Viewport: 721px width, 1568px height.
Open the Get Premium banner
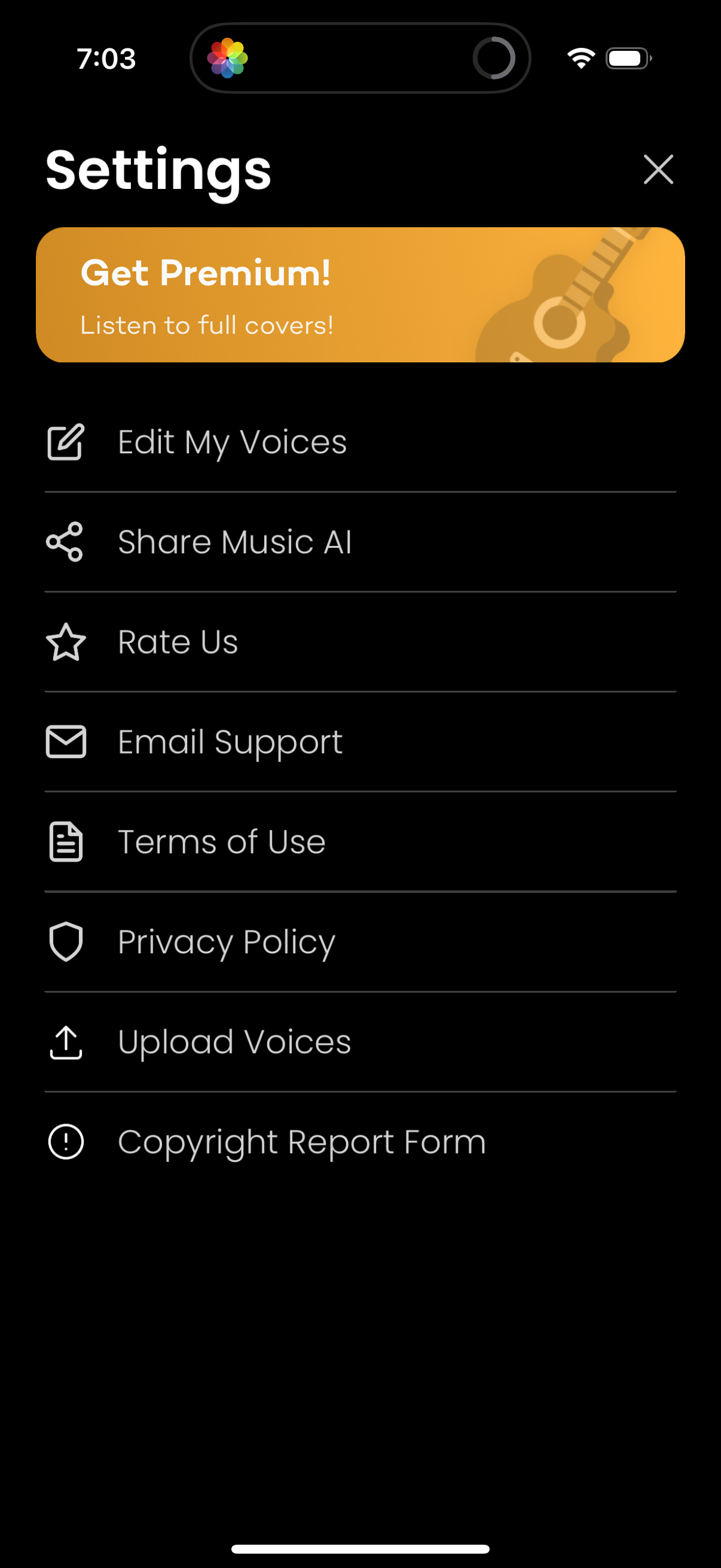[x=360, y=295]
